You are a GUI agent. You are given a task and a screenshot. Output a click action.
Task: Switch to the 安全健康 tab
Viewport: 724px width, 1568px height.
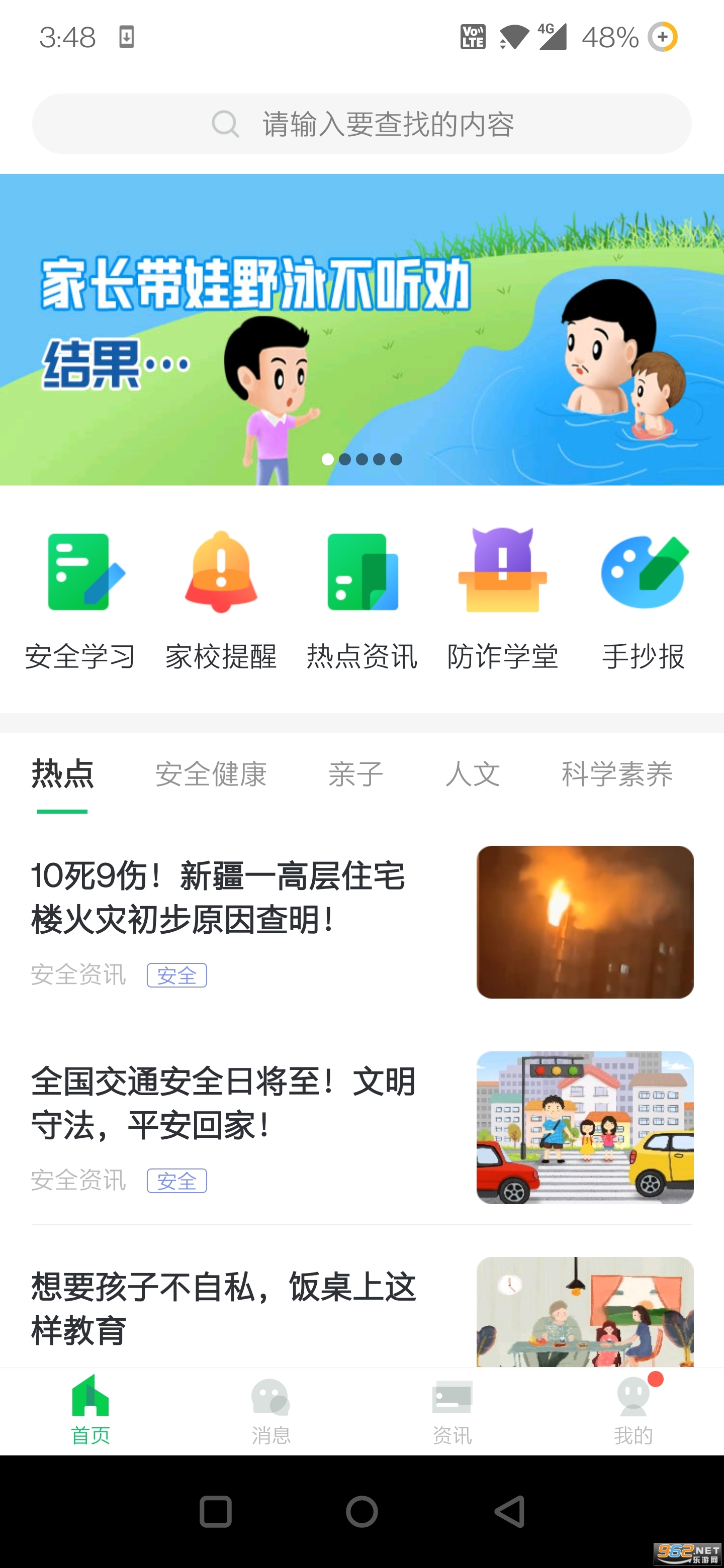point(211,775)
